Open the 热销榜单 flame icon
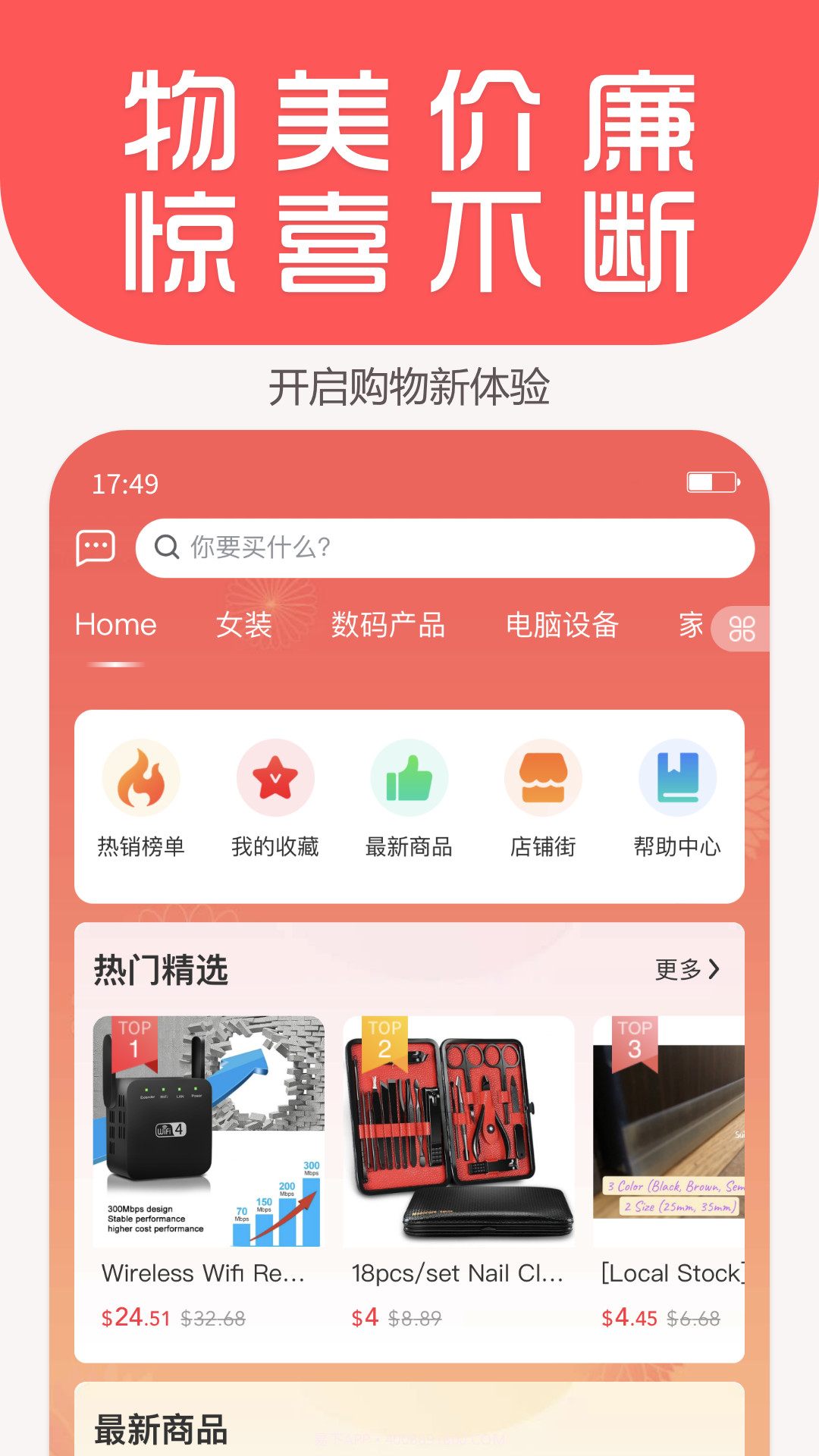Viewport: 819px width, 1456px height. point(140,778)
